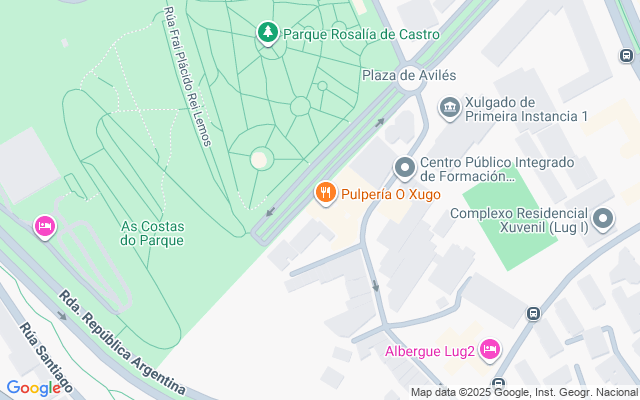Open the Pulpería O Xugo restaurant pin

click(324, 193)
